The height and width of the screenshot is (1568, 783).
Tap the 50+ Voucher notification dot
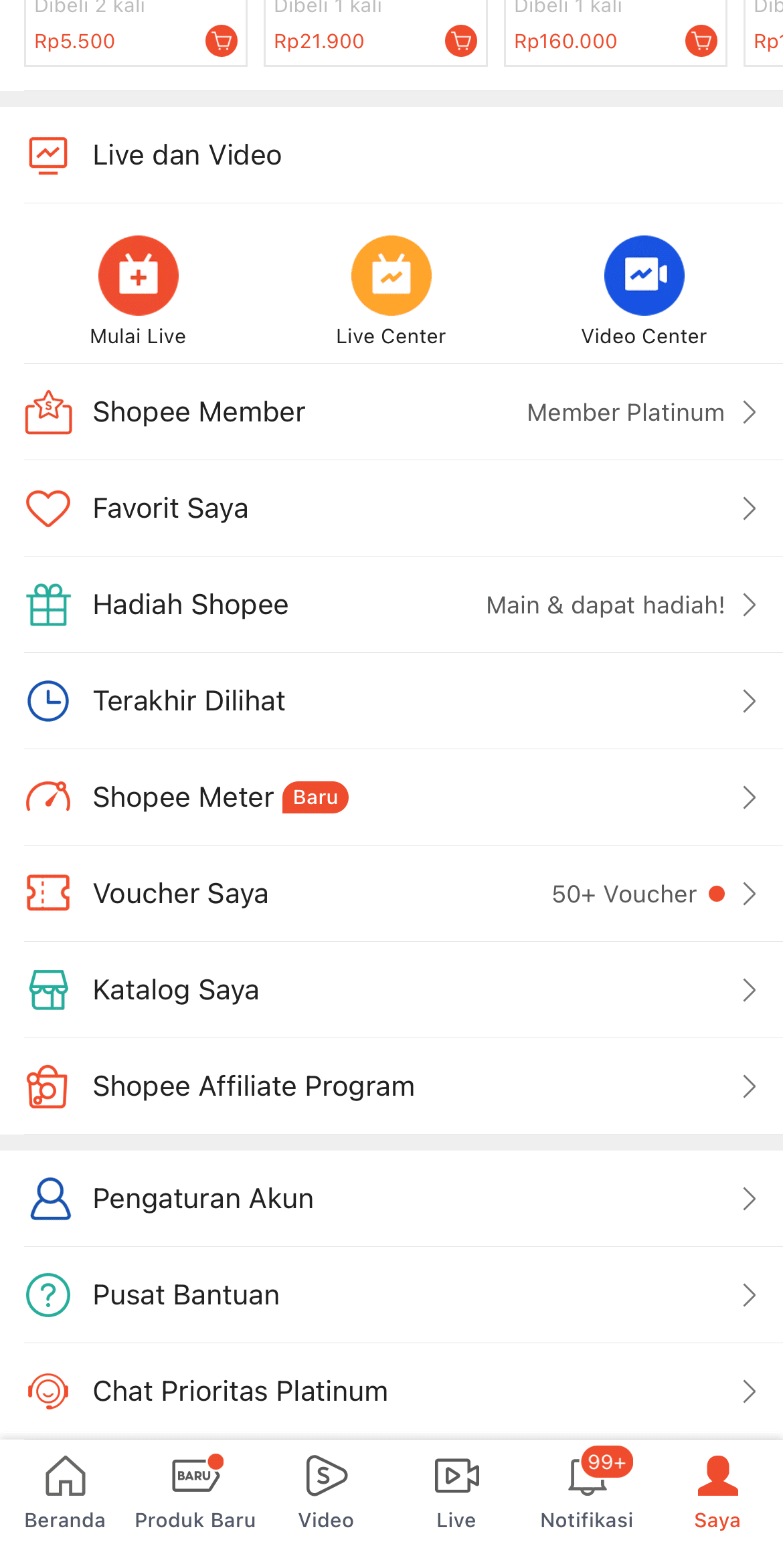point(717,893)
